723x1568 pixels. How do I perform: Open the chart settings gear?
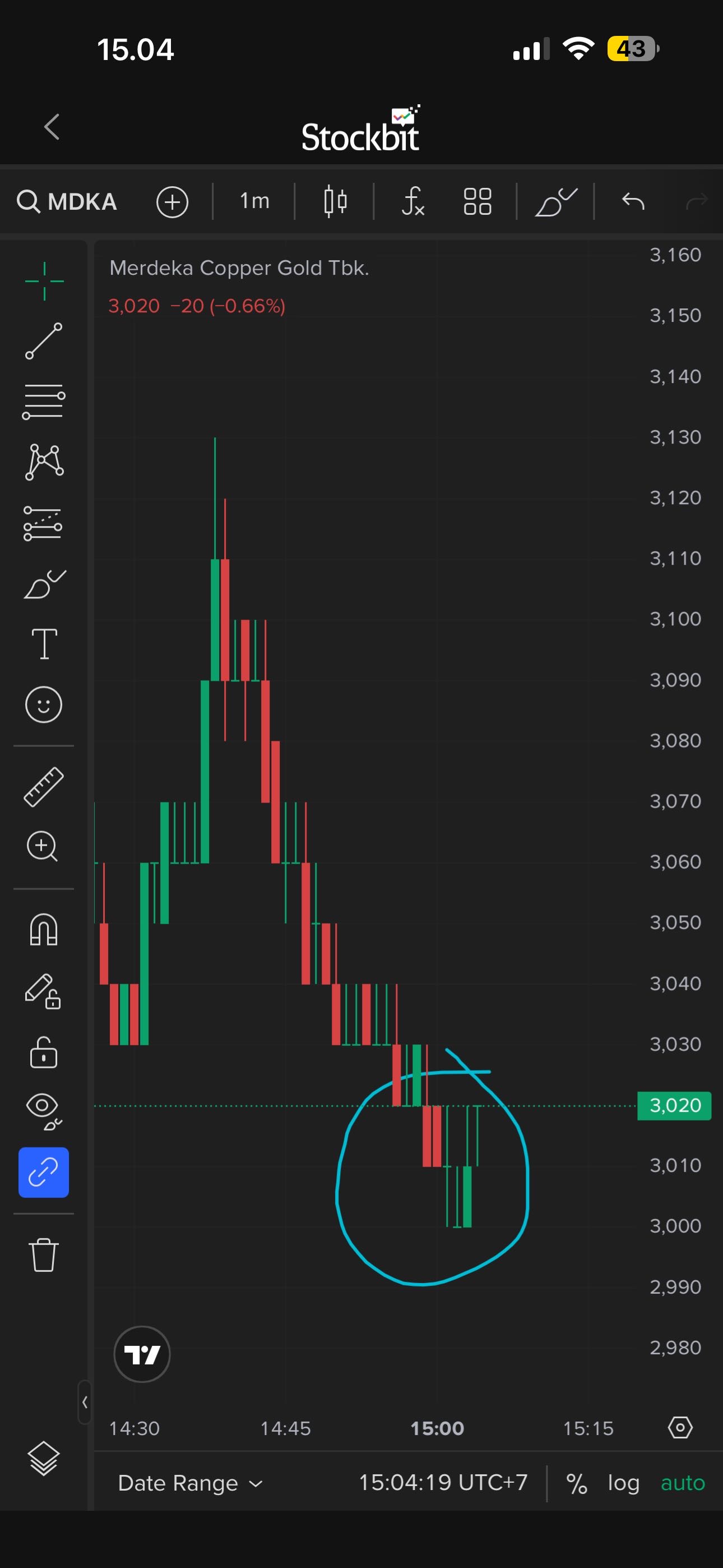(x=680, y=1427)
